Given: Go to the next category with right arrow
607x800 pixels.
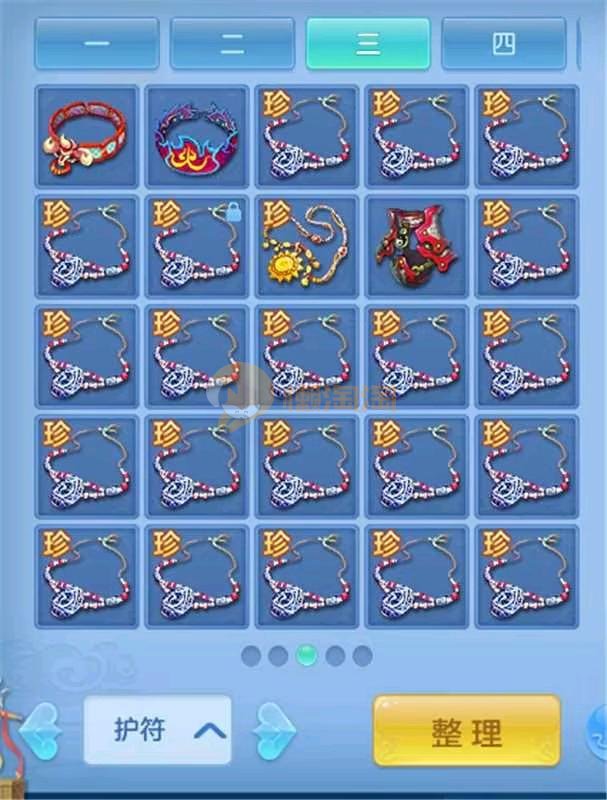Looking at the screenshot, I should click(273, 732).
